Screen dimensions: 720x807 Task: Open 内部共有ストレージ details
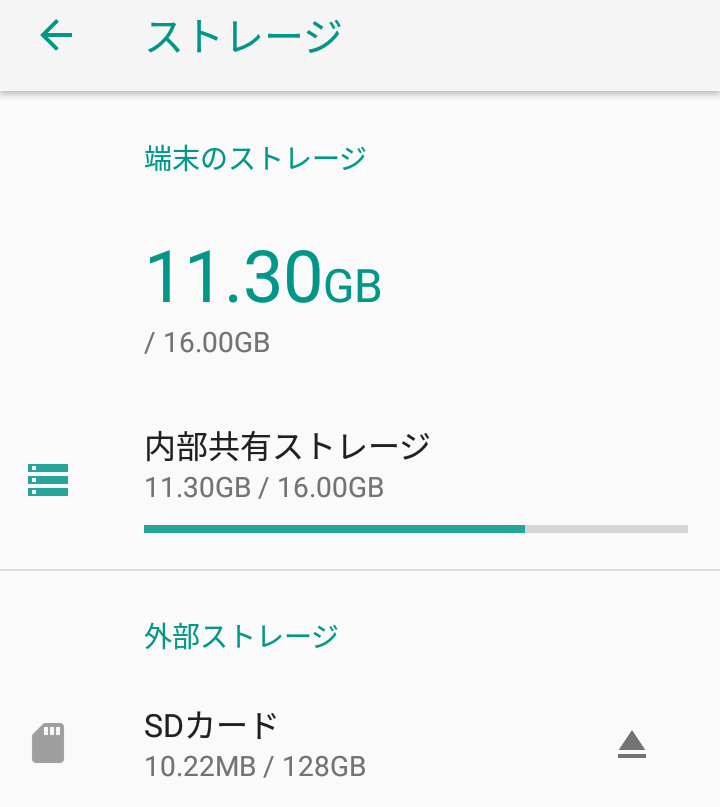tap(288, 466)
